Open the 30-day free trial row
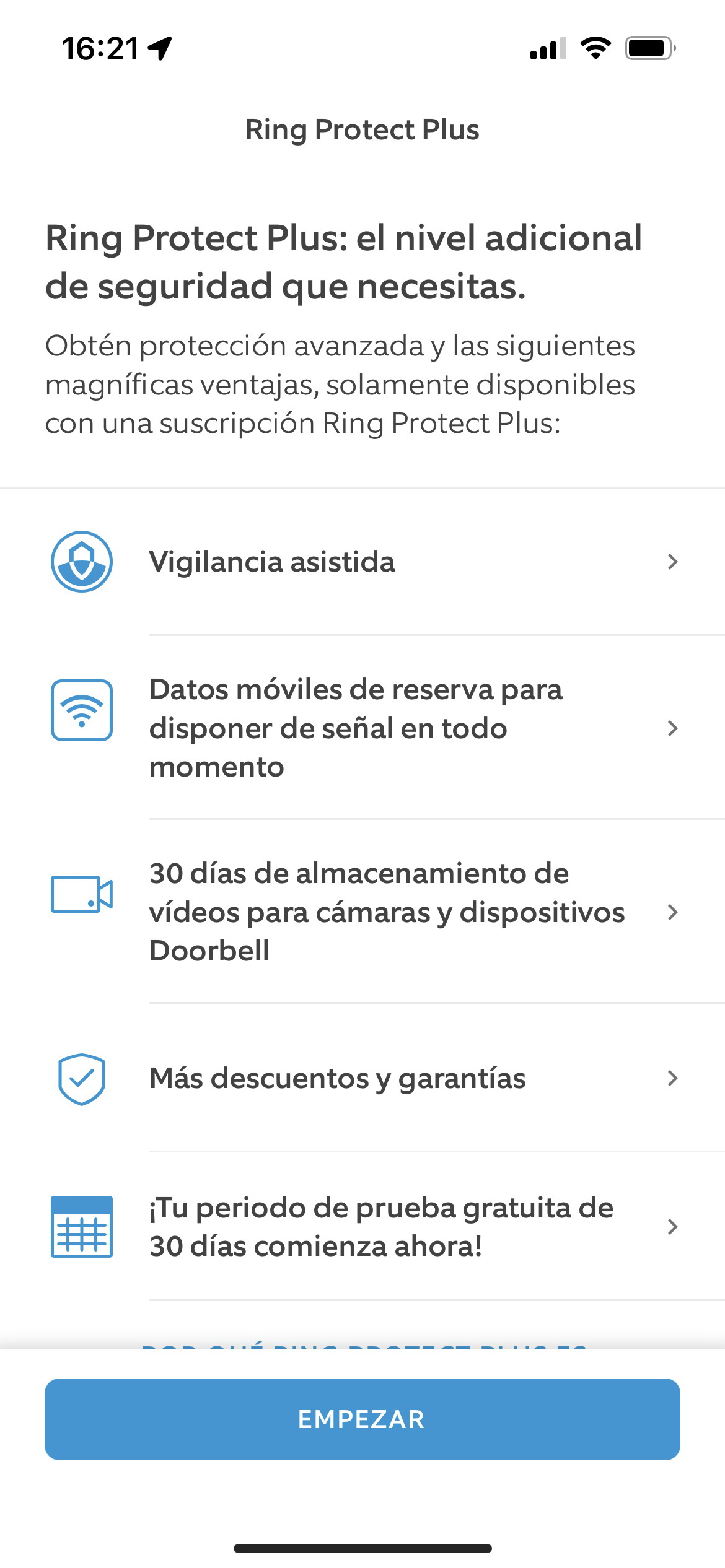725x1568 pixels. [362, 1227]
